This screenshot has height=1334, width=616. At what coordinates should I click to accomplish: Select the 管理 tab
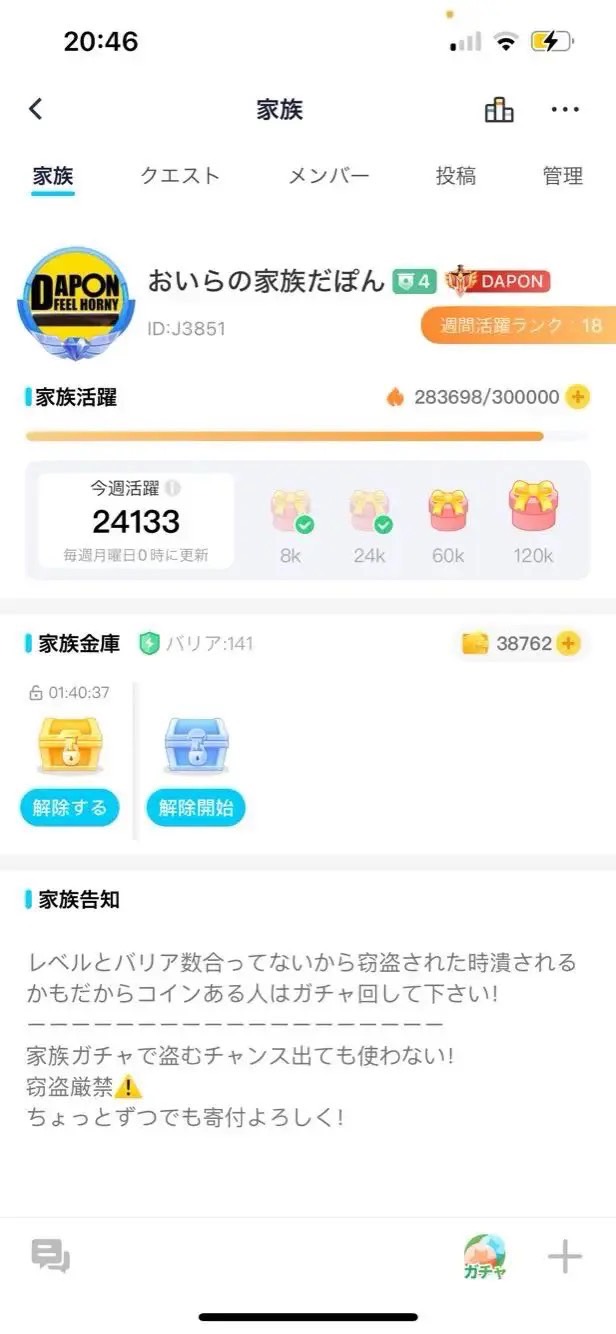point(563,176)
